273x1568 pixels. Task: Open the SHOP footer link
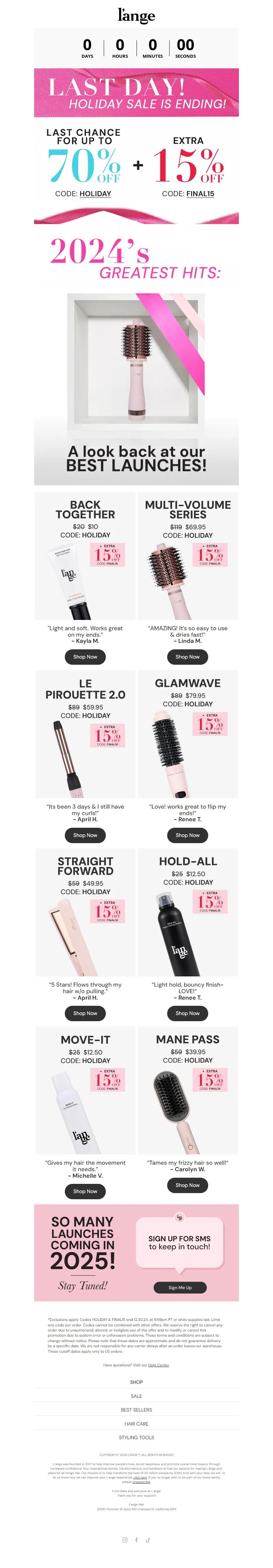(x=136, y=1382)
